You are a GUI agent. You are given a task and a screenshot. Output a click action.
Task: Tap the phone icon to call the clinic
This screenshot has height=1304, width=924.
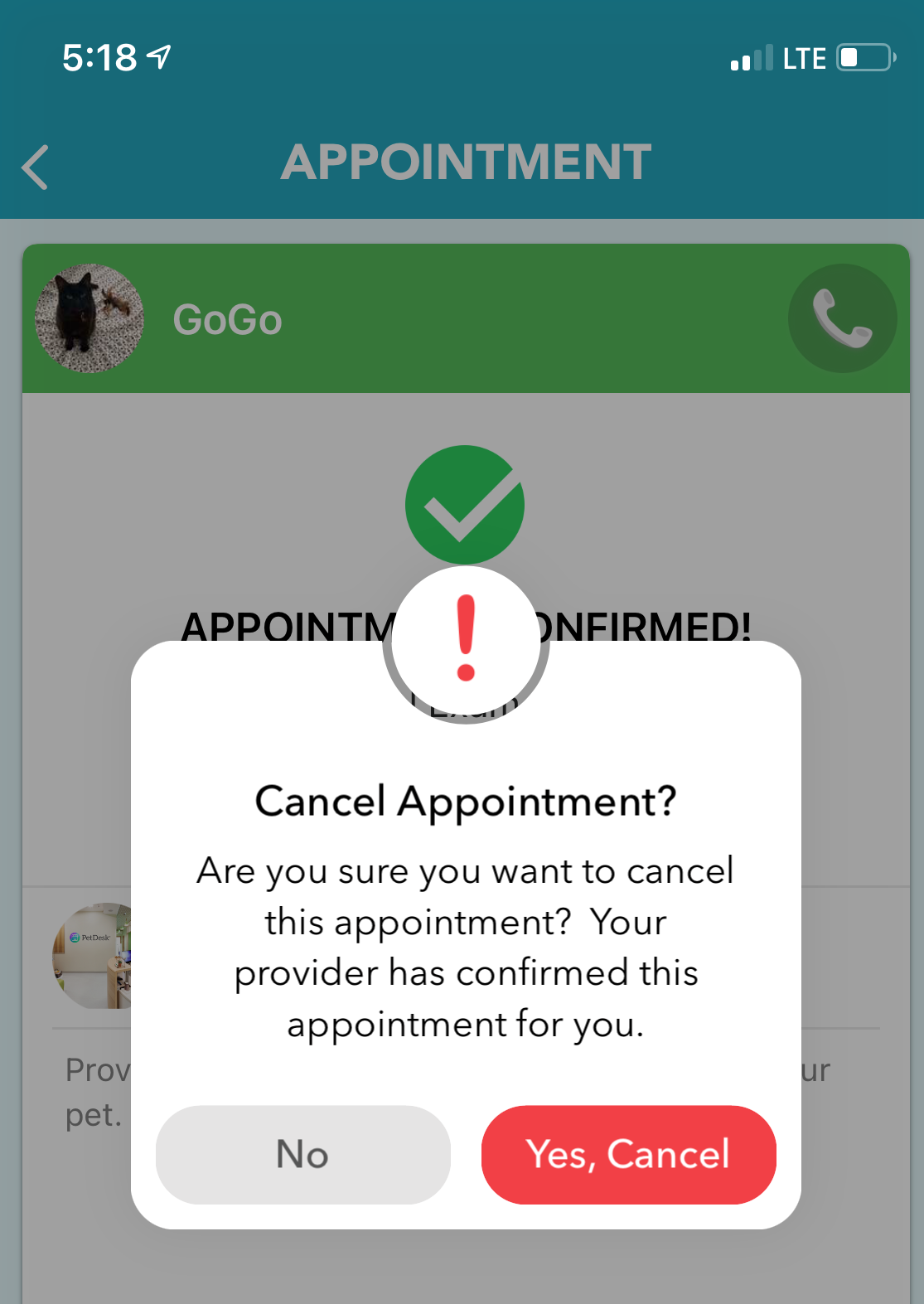(842, 318)
